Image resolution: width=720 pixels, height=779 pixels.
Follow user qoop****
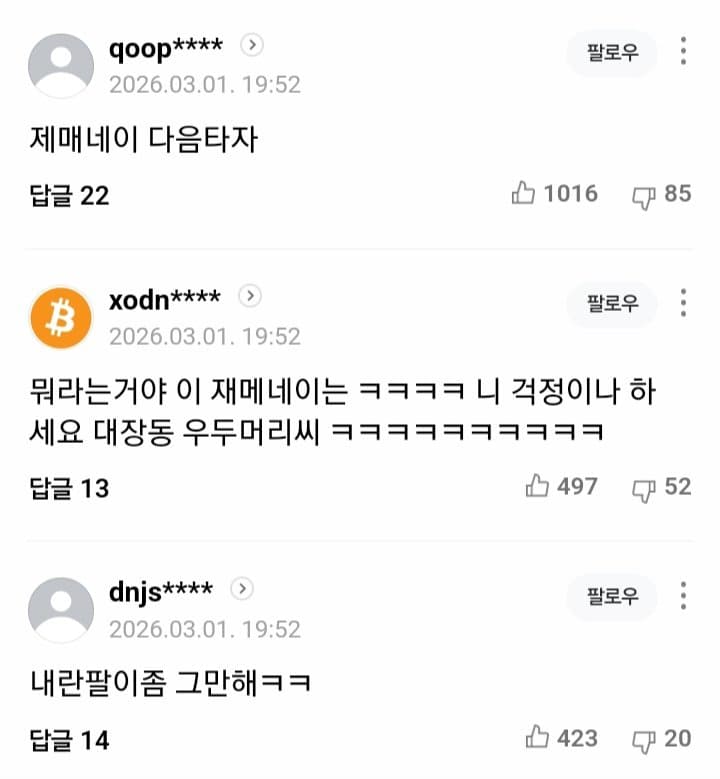tap(612, 52)
